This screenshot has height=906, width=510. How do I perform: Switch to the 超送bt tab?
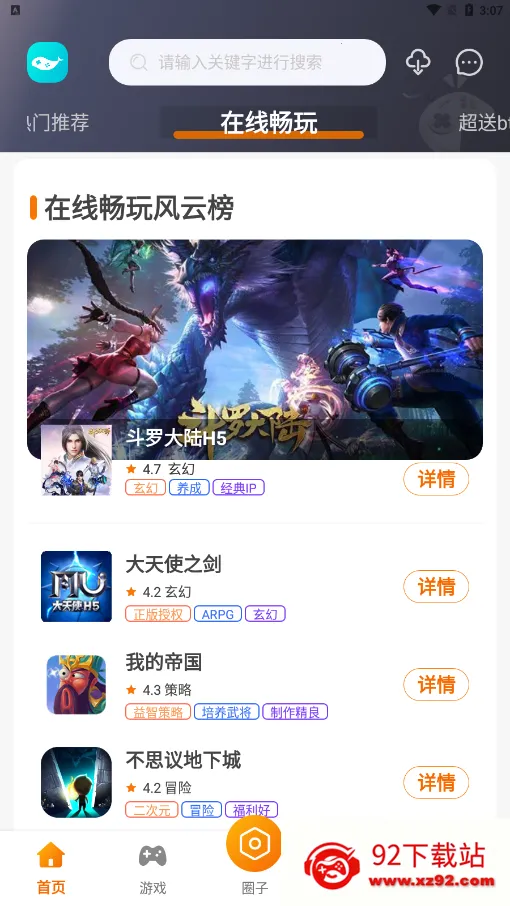coord(484,122)
